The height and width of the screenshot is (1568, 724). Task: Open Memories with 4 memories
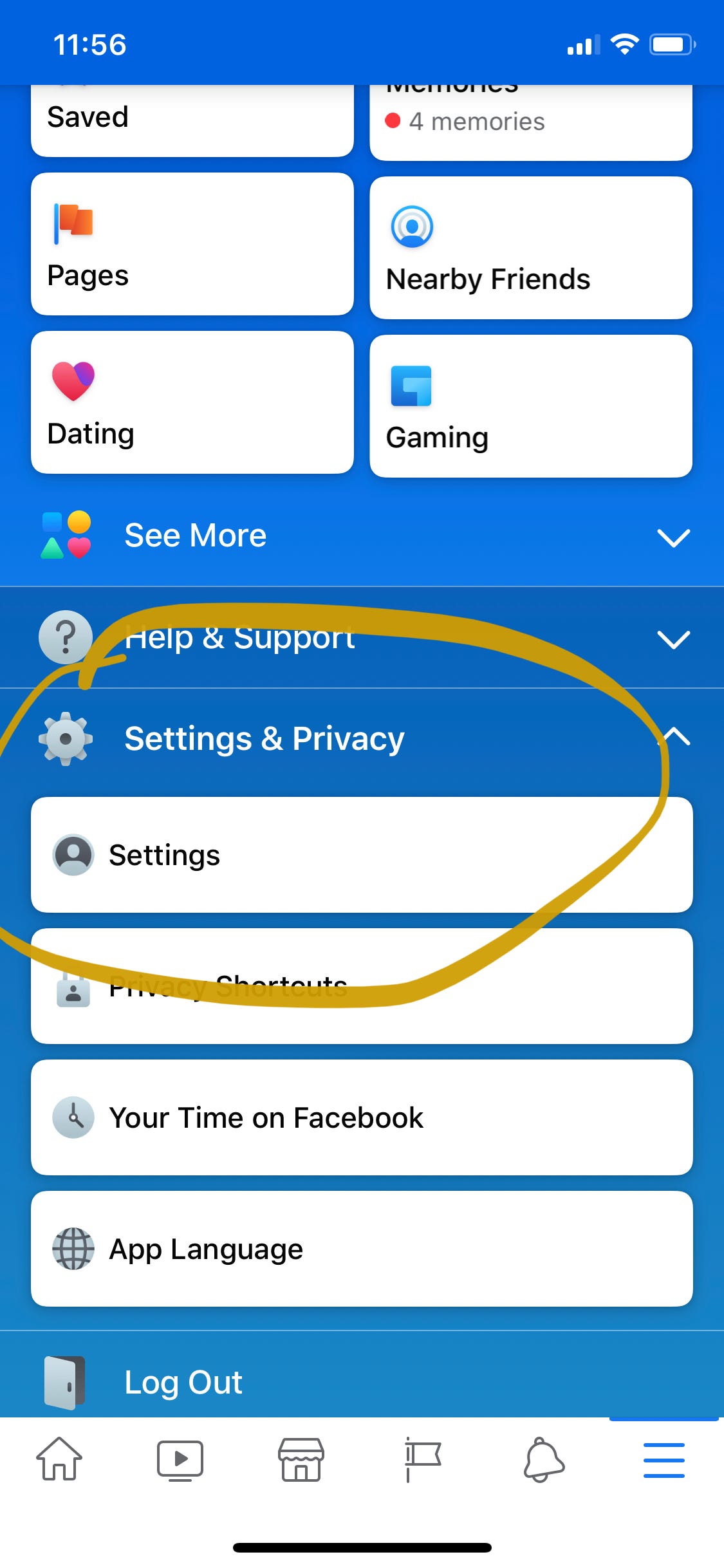coord(530,121)
